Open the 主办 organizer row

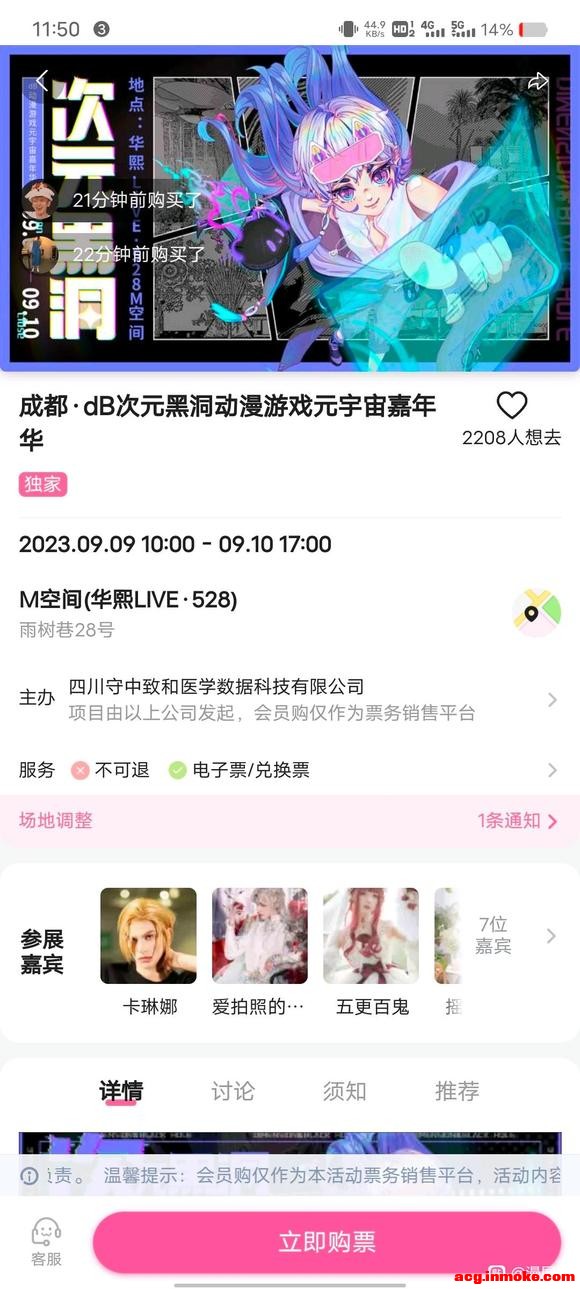(x=290, y=699)
